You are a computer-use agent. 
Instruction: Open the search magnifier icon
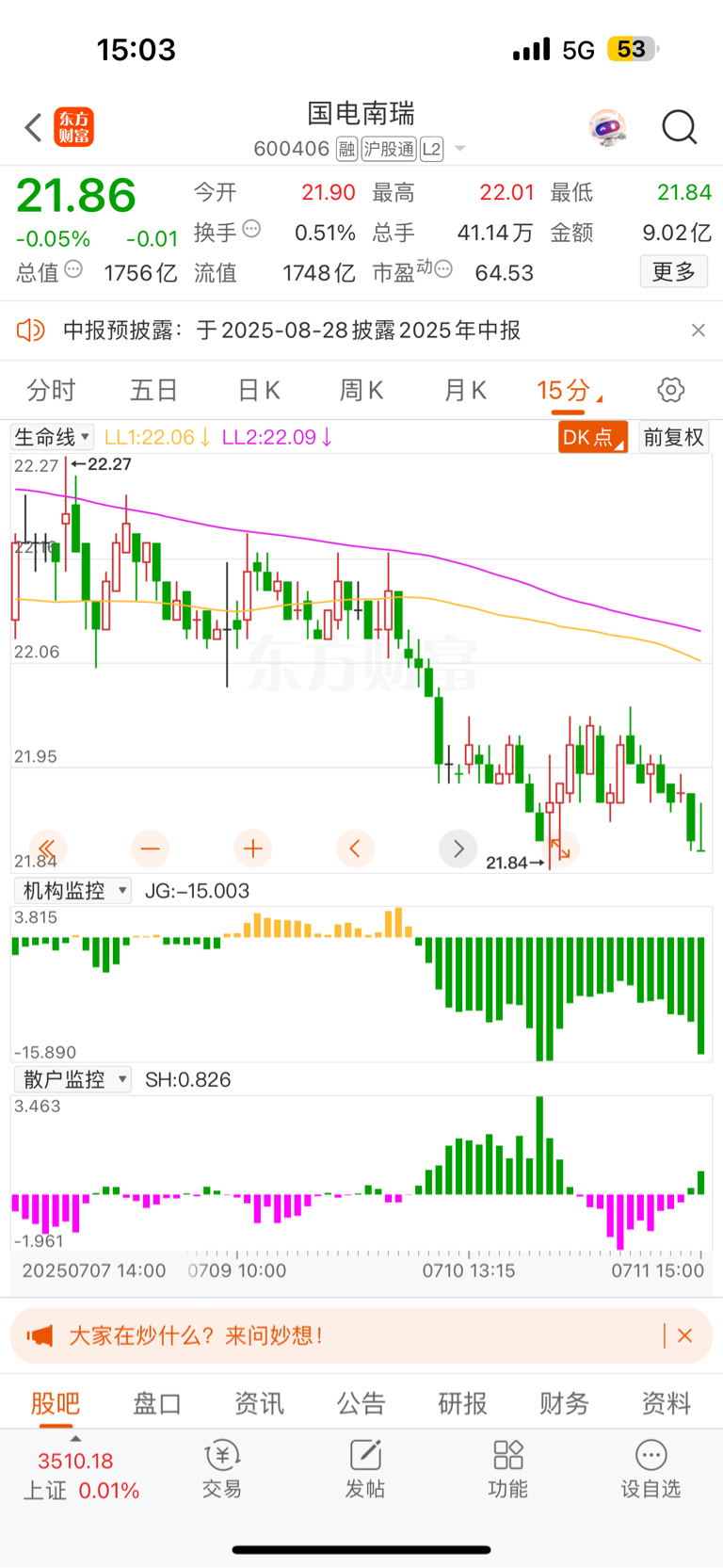coord(679,126)
